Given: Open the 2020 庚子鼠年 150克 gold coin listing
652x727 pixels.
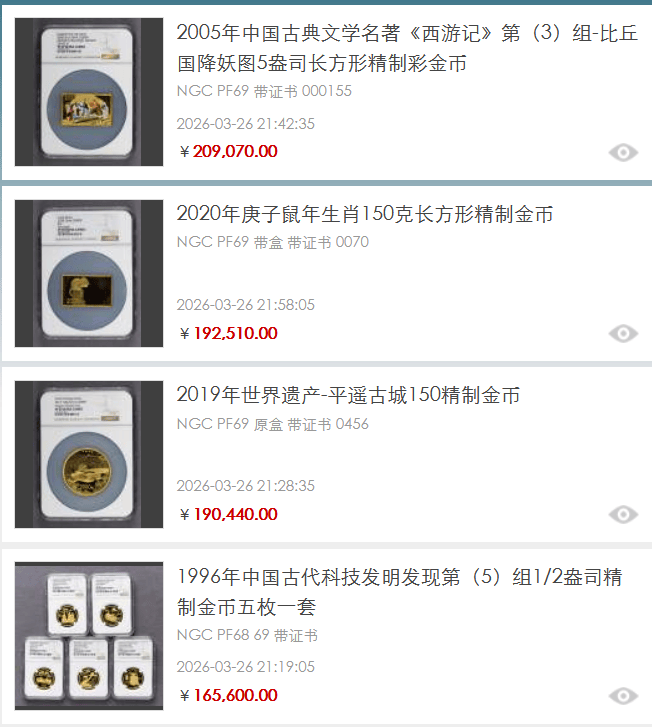Looking at the screenshot, I should tap(365, 214).
